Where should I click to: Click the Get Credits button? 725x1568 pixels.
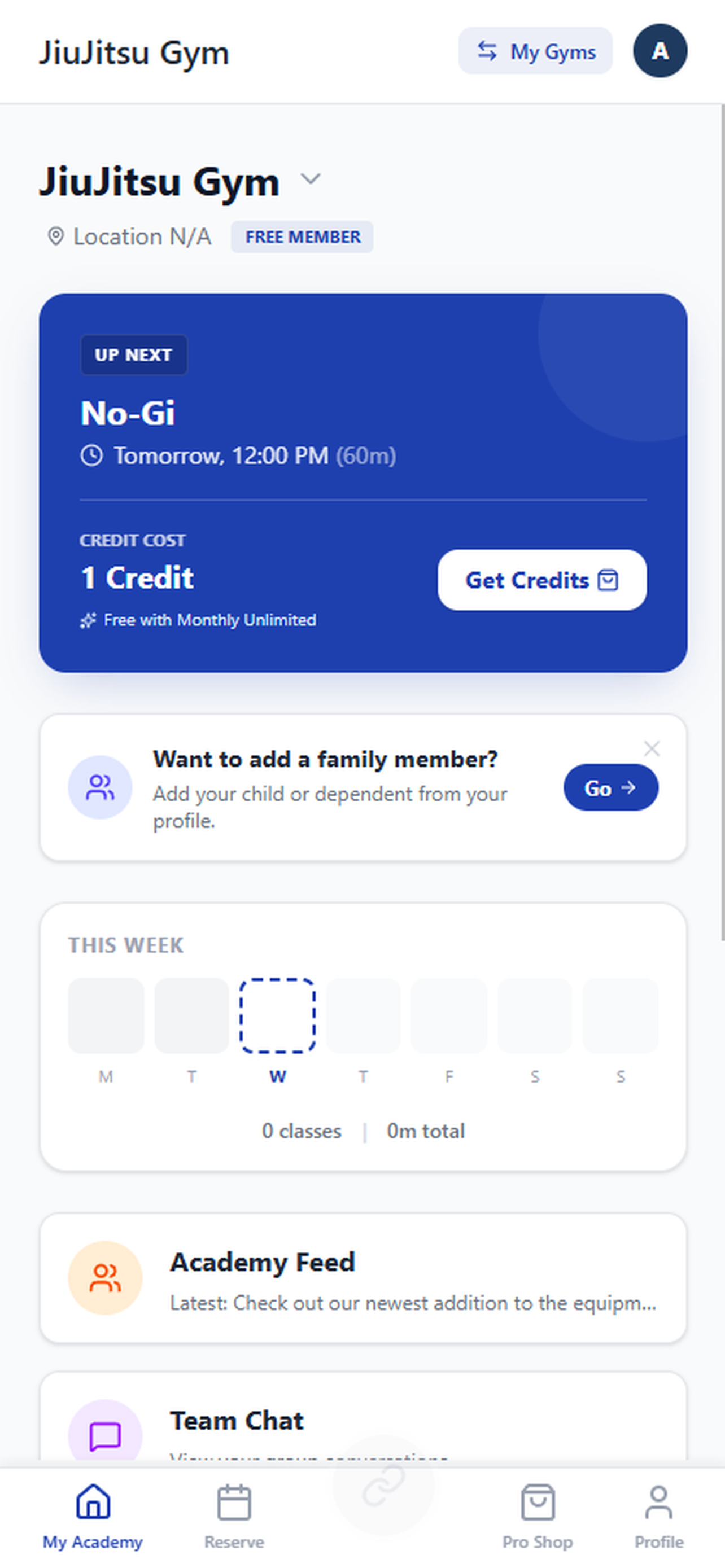(x=541, y=581)
